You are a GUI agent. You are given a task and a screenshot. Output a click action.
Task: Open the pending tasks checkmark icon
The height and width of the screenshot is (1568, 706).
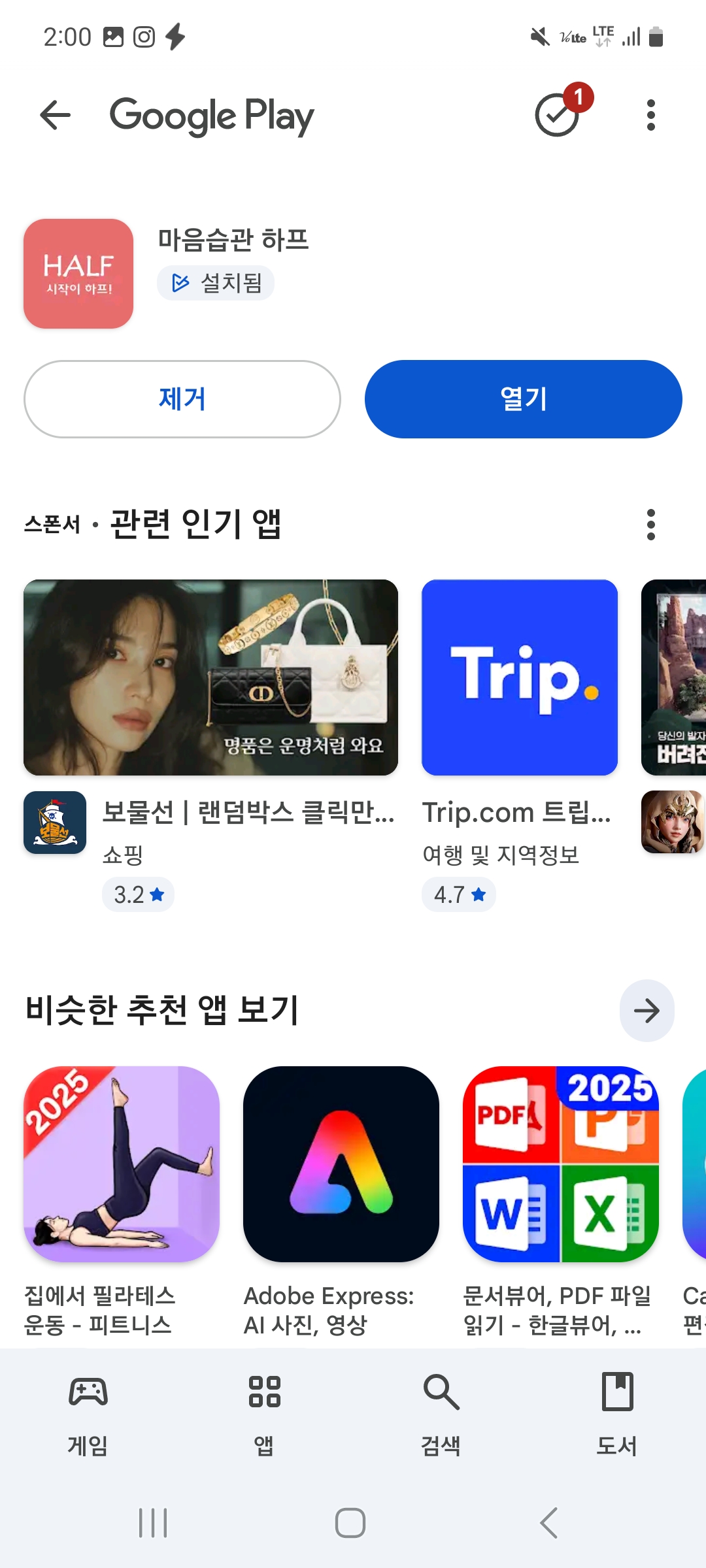click(558, 115)
